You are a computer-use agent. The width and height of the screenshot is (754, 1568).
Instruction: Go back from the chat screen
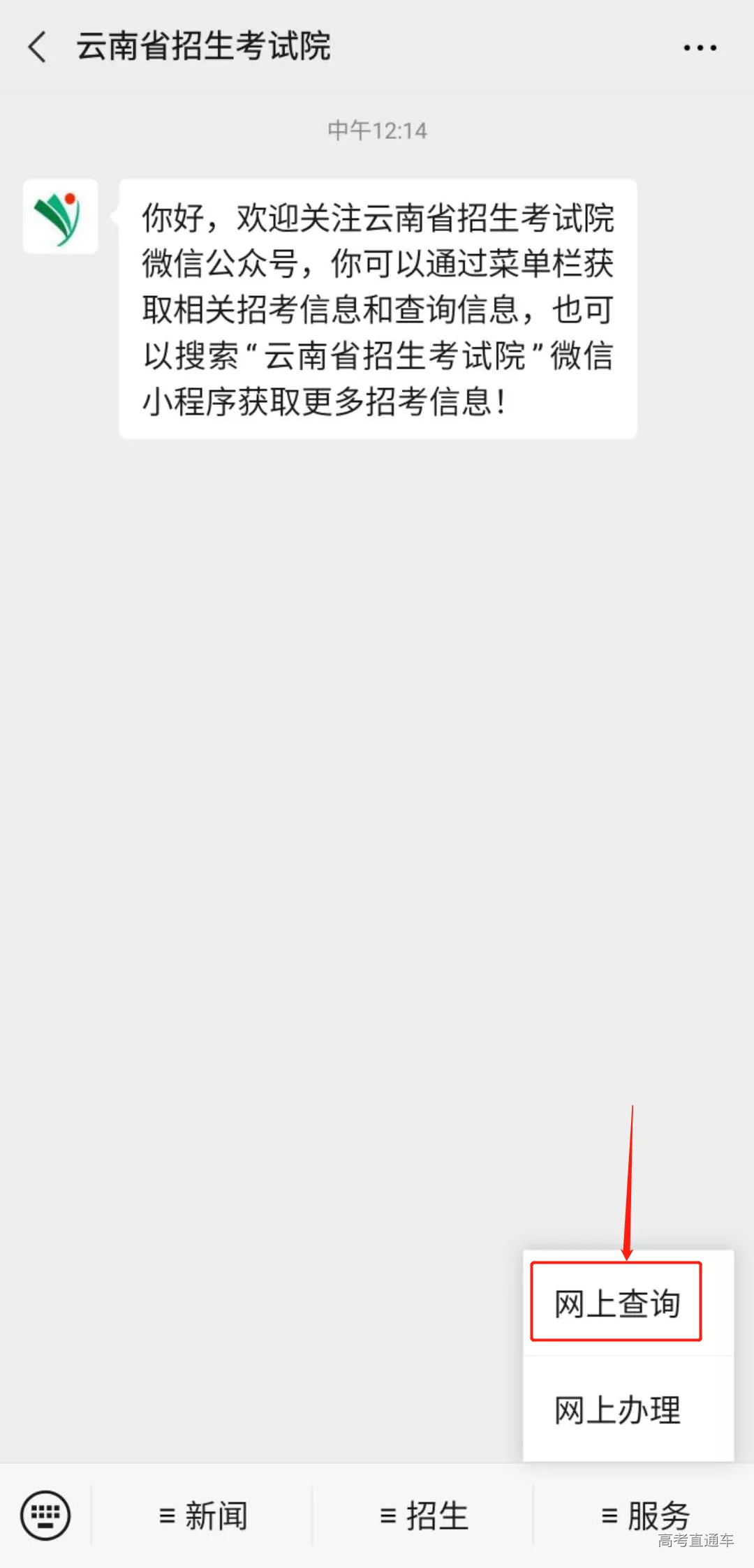(38, 47)
